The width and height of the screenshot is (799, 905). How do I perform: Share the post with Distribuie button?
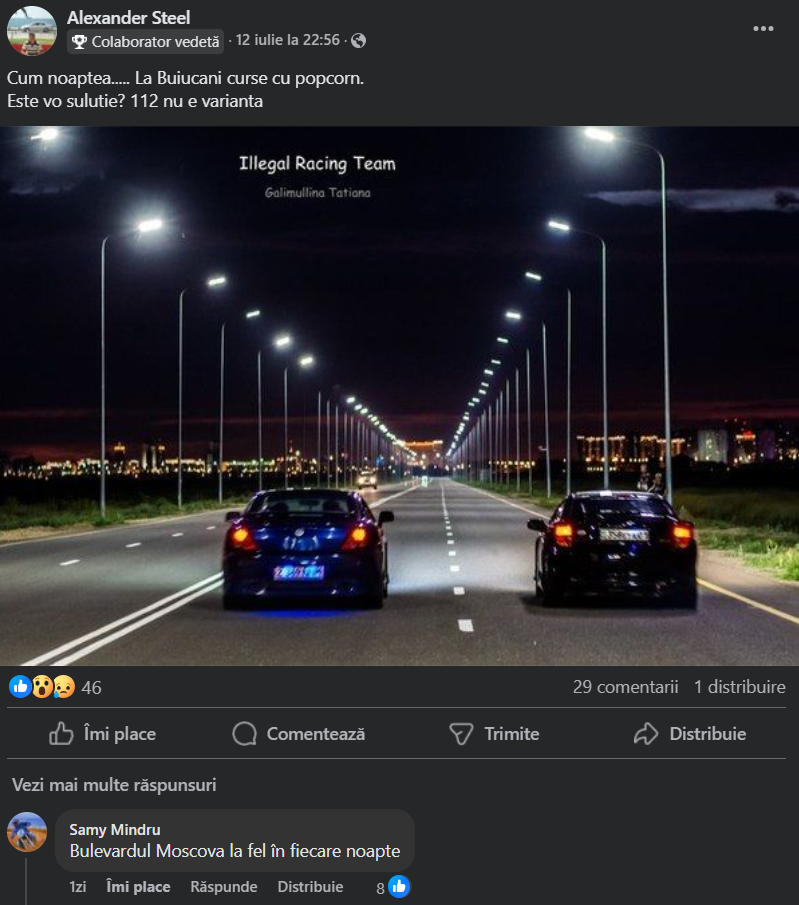(690, 734)
